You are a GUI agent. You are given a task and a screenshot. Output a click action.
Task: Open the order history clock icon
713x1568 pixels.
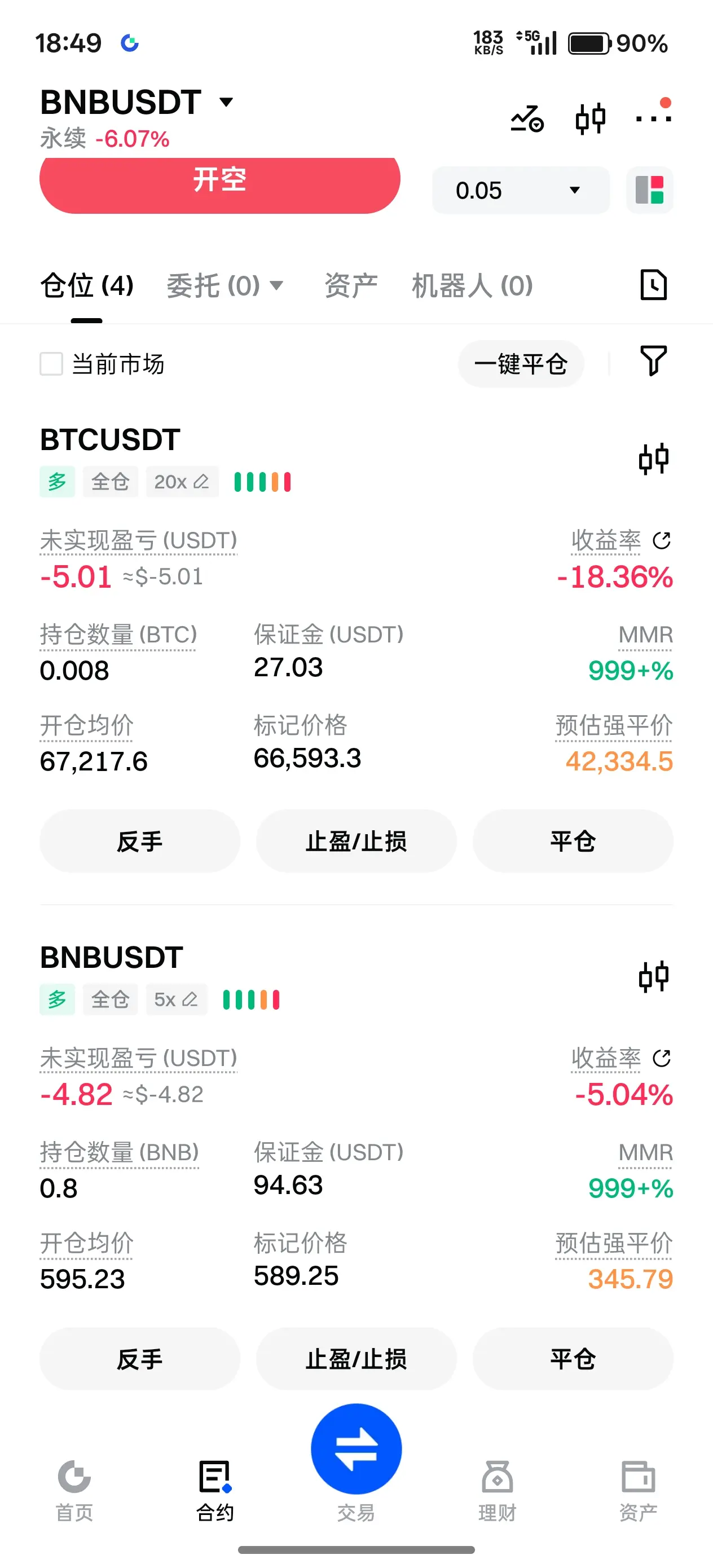click(653, 285)
